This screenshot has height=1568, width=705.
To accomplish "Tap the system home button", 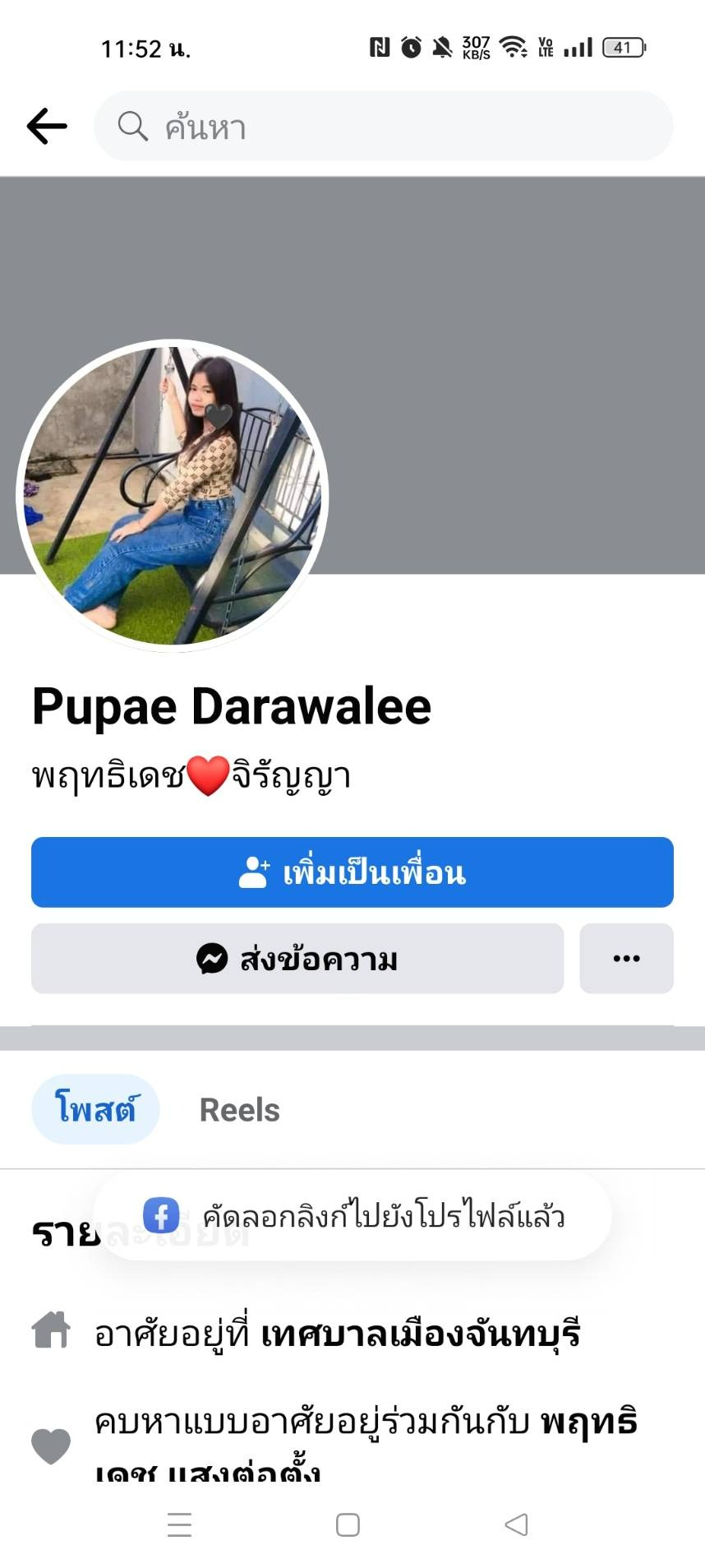I will pyautogui.click(x=348, y=1524).
